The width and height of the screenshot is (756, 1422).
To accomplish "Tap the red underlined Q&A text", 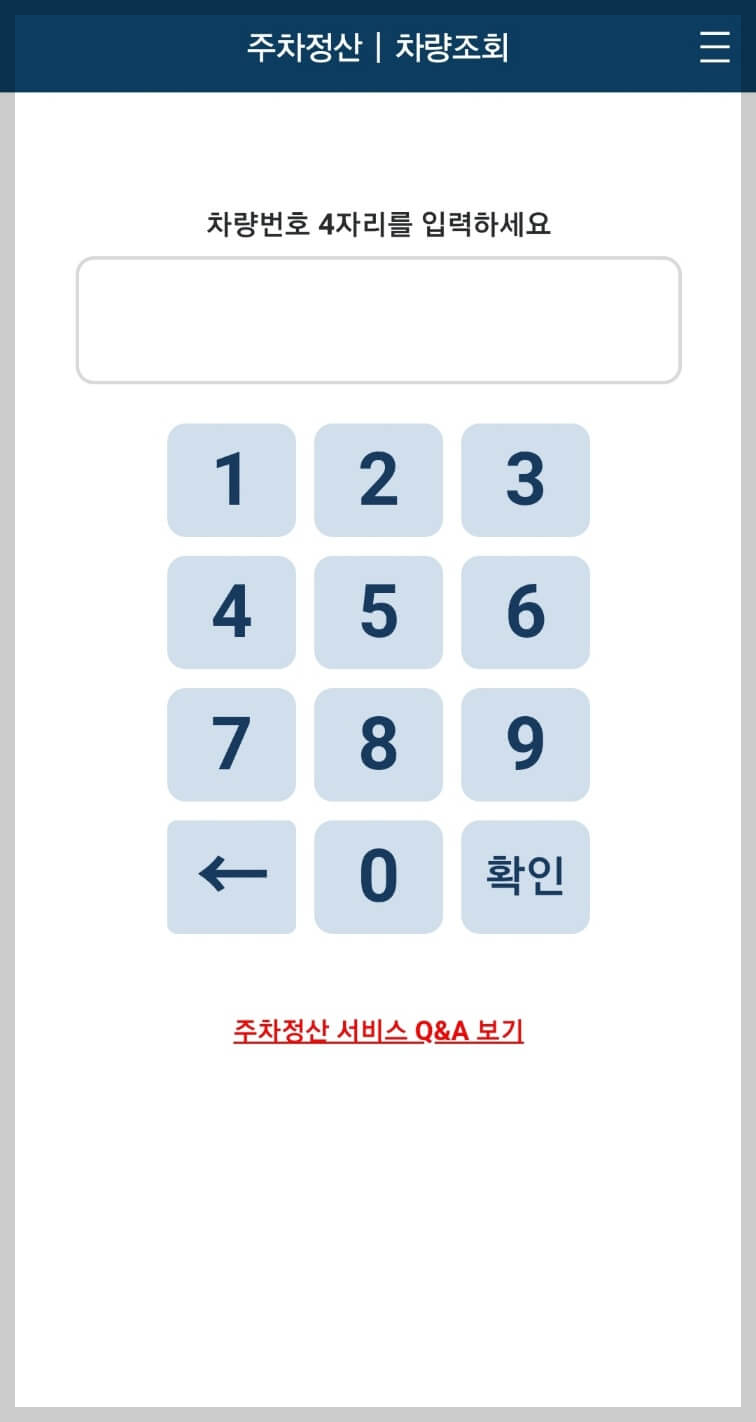I will pos(378,1031).
